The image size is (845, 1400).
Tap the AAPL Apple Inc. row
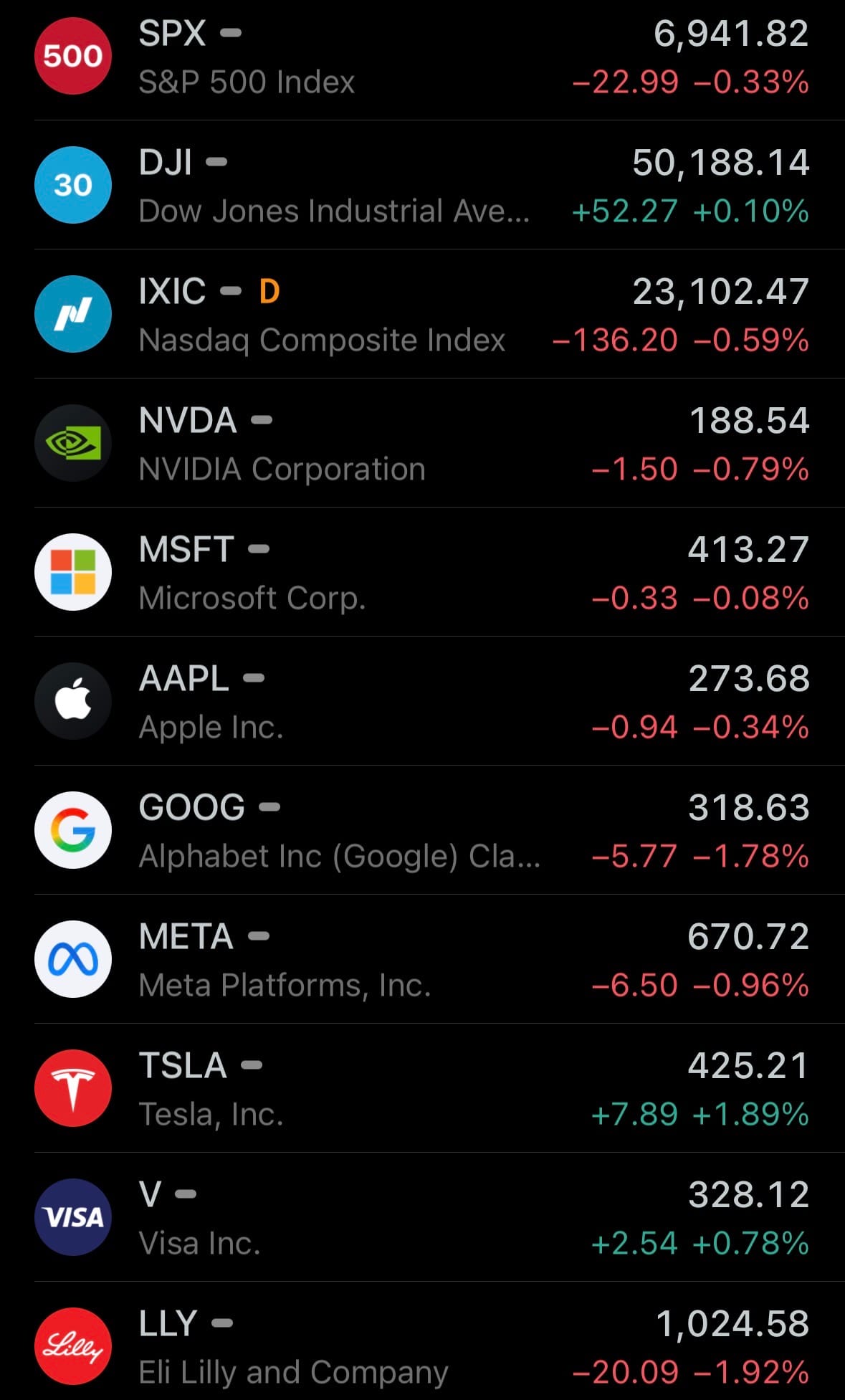422,703
